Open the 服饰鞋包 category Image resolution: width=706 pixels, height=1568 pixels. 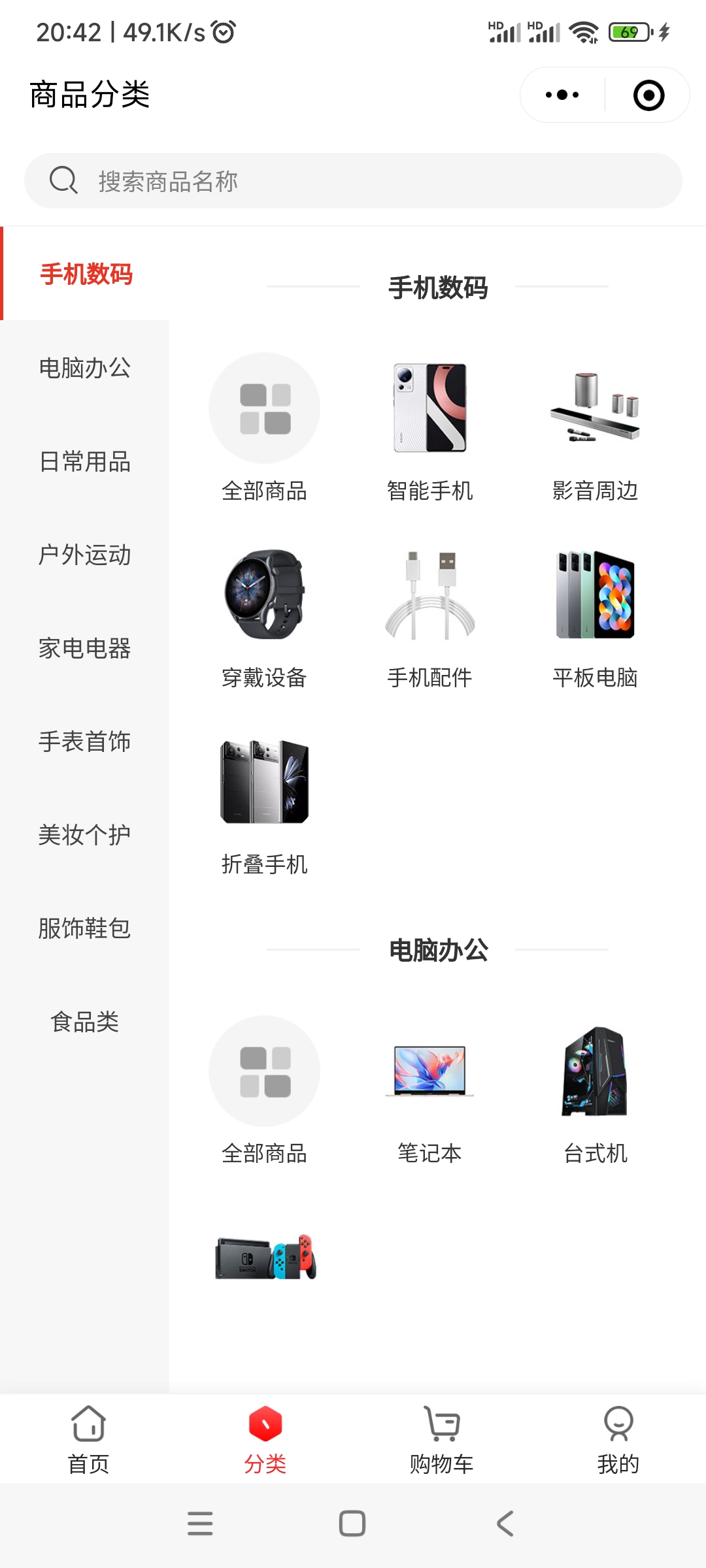(85, 928)
